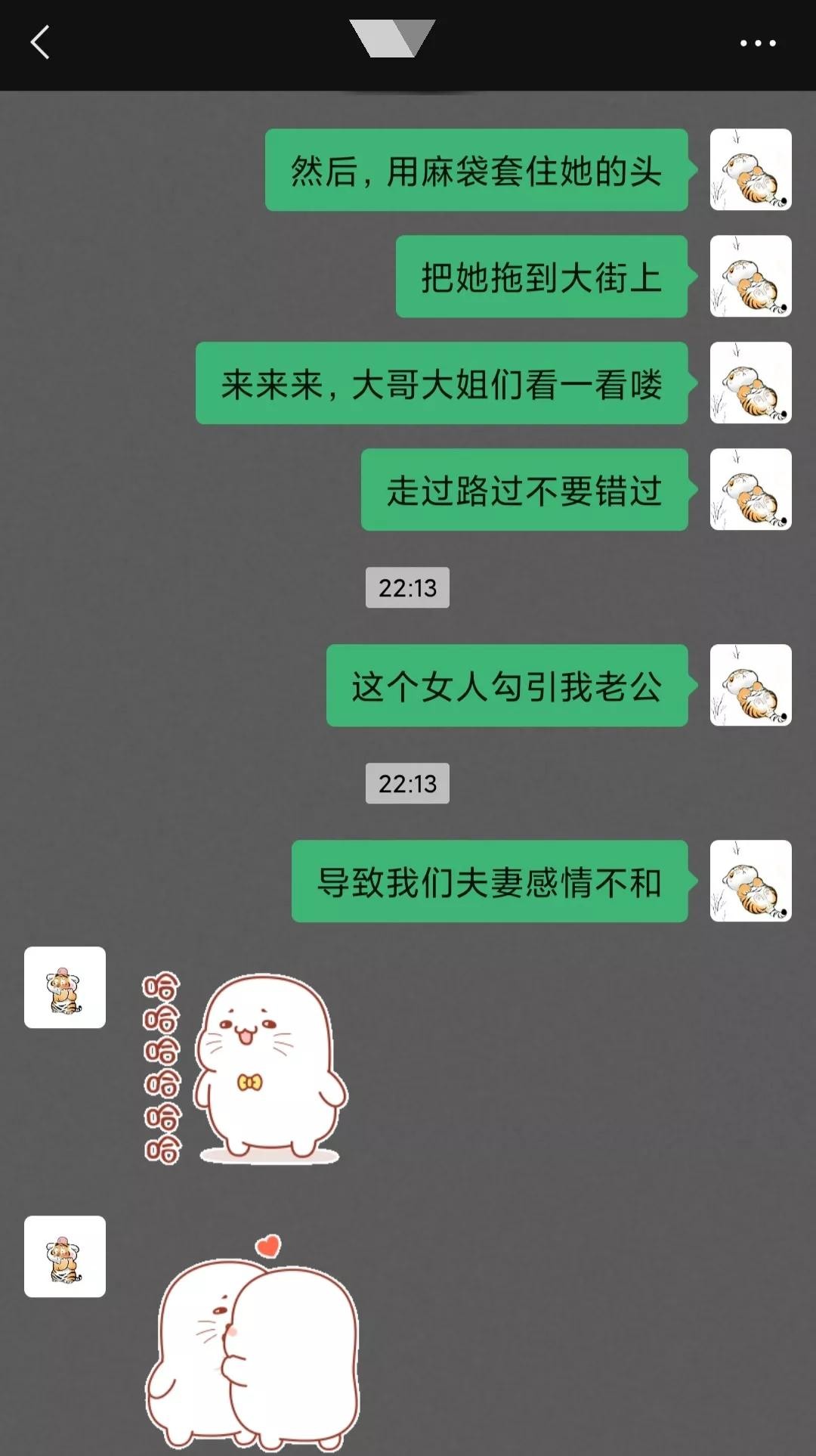Screen dimensions: 816x1456
Task: Open contact avatar beside the 哈哈哈 sticker
Action: coord(65,987)
